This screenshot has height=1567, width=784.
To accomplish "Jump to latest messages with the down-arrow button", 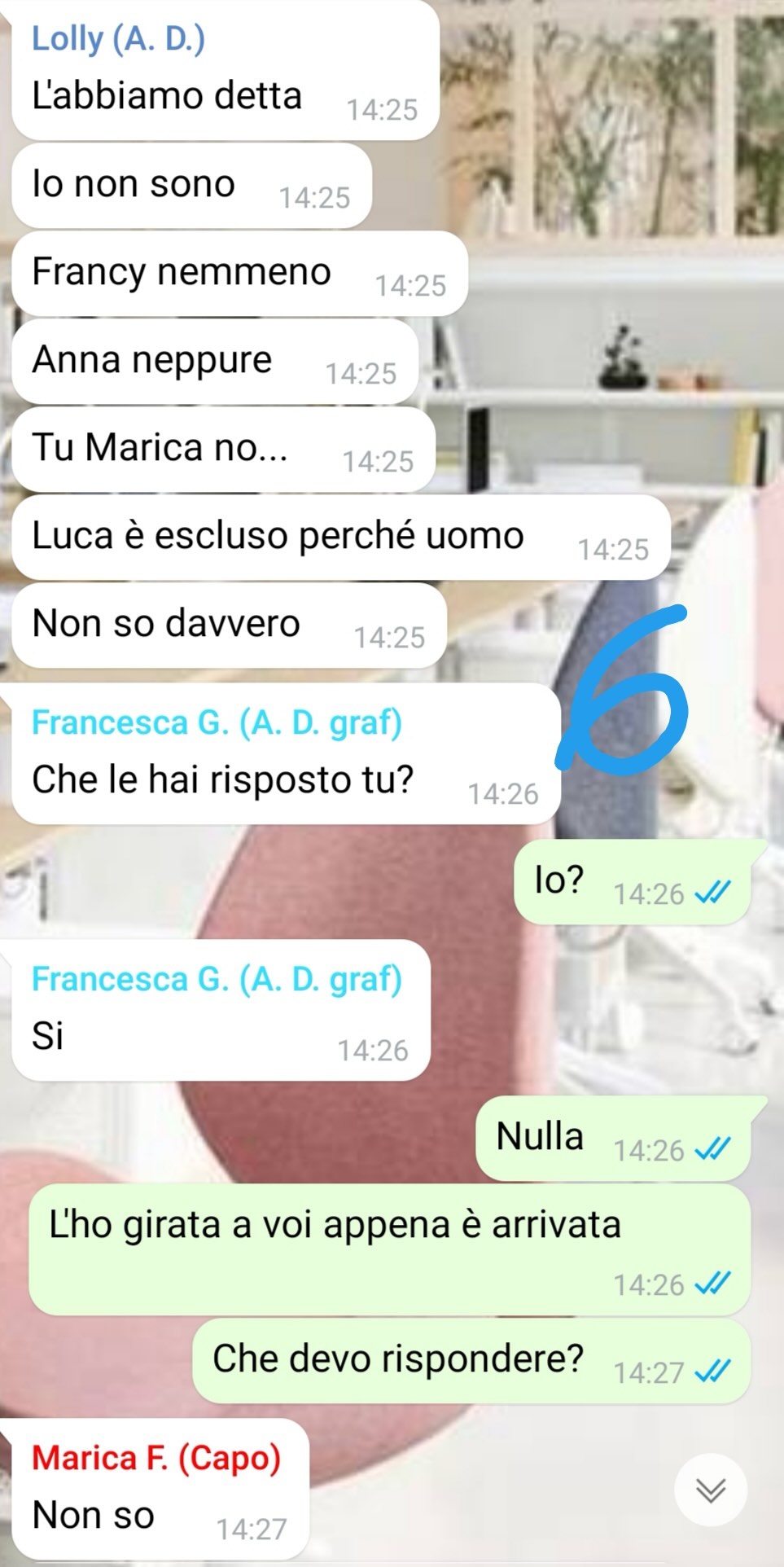I will pyautogui.click(x=711, y=1490).
